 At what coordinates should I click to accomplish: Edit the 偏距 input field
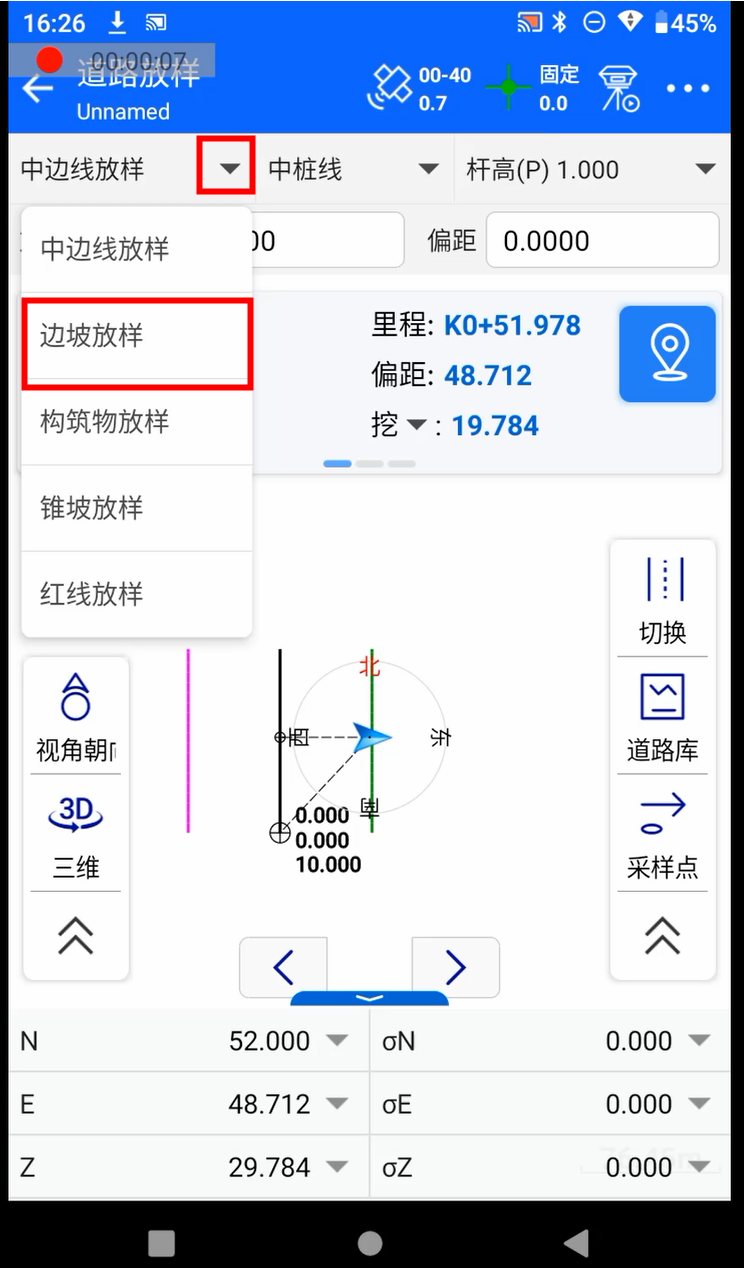click(x=602, y=241)
